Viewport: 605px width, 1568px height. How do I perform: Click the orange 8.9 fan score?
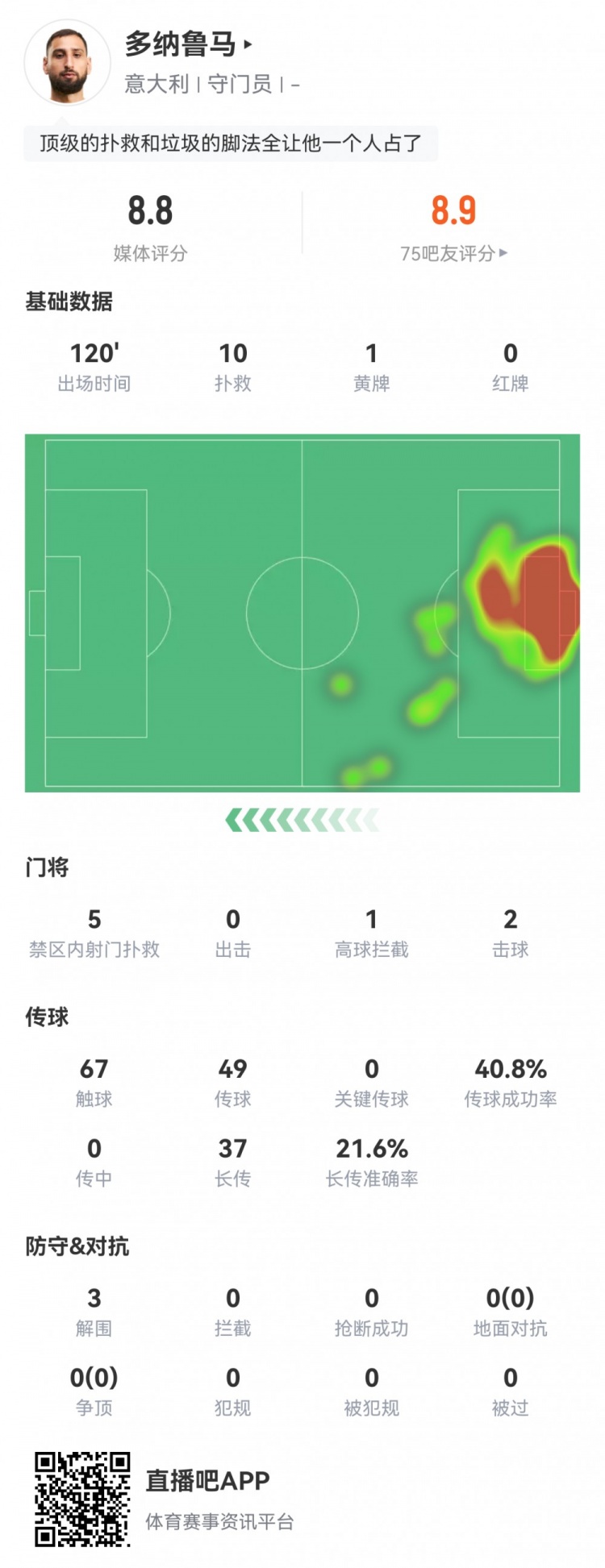(453, 212)
